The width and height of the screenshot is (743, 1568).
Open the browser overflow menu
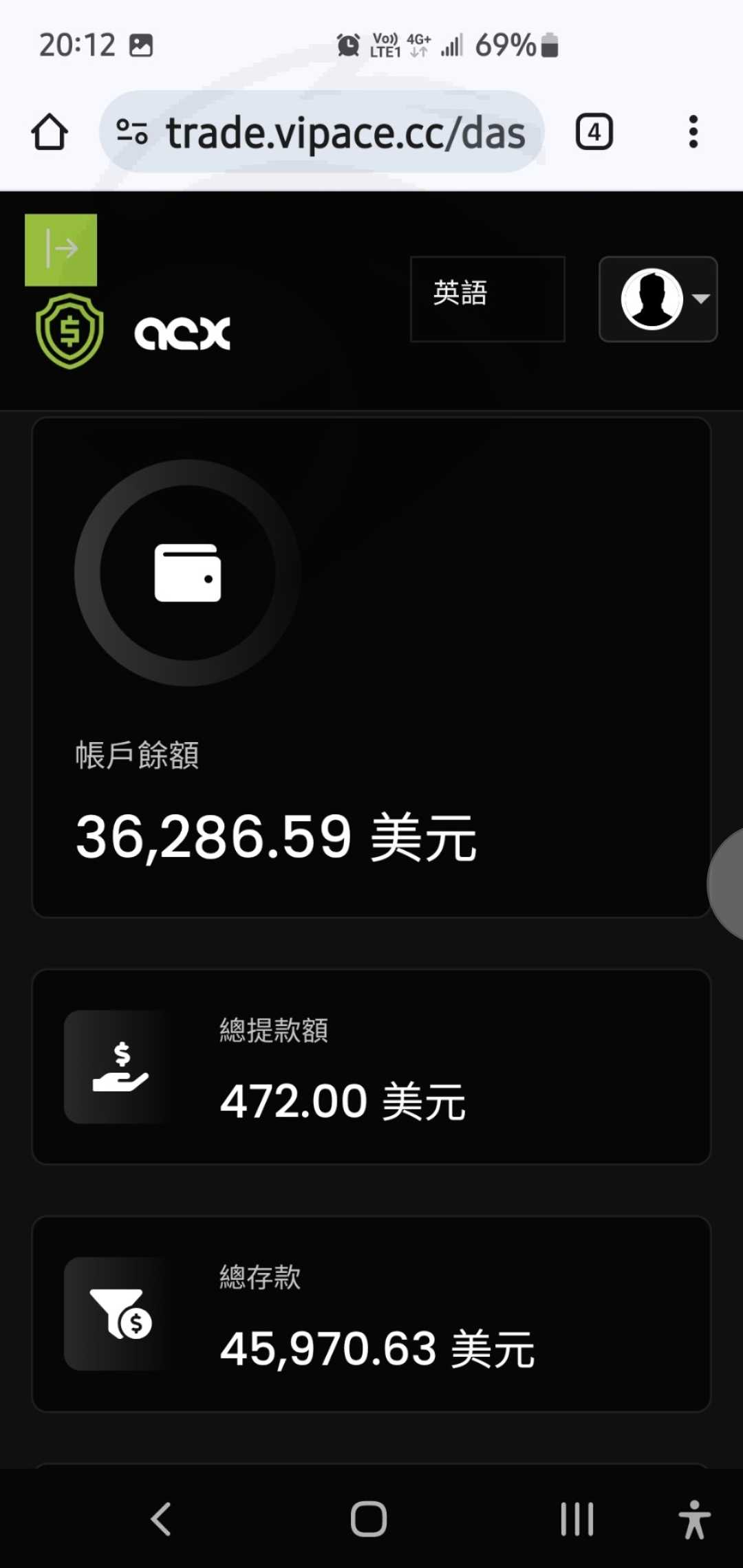pos(693,131)
